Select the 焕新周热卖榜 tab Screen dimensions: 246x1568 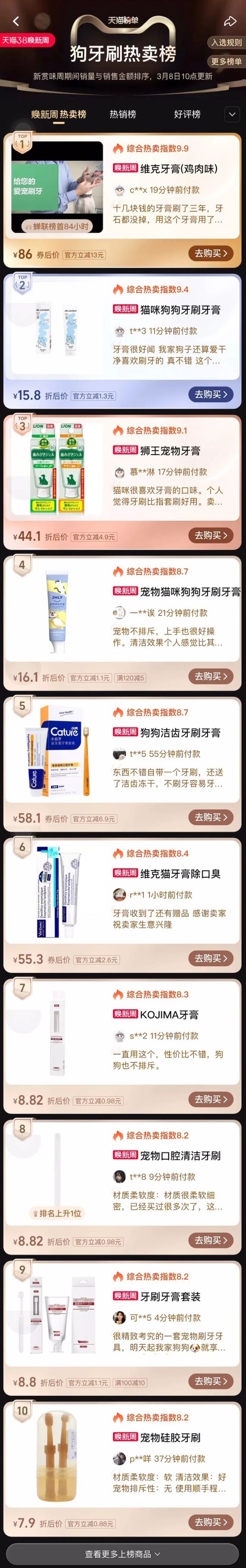tap(59, 114)
